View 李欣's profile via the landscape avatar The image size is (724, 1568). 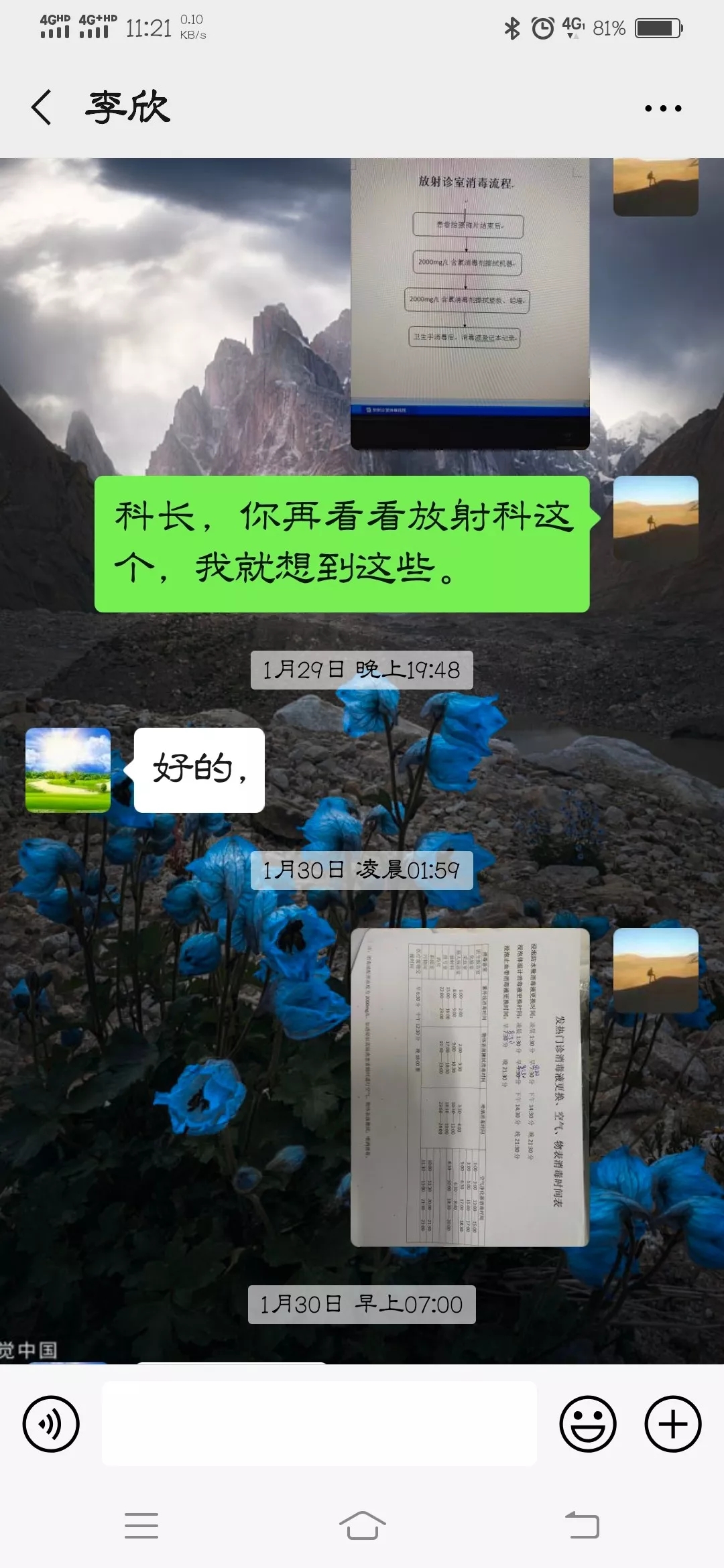pos(68,770)
